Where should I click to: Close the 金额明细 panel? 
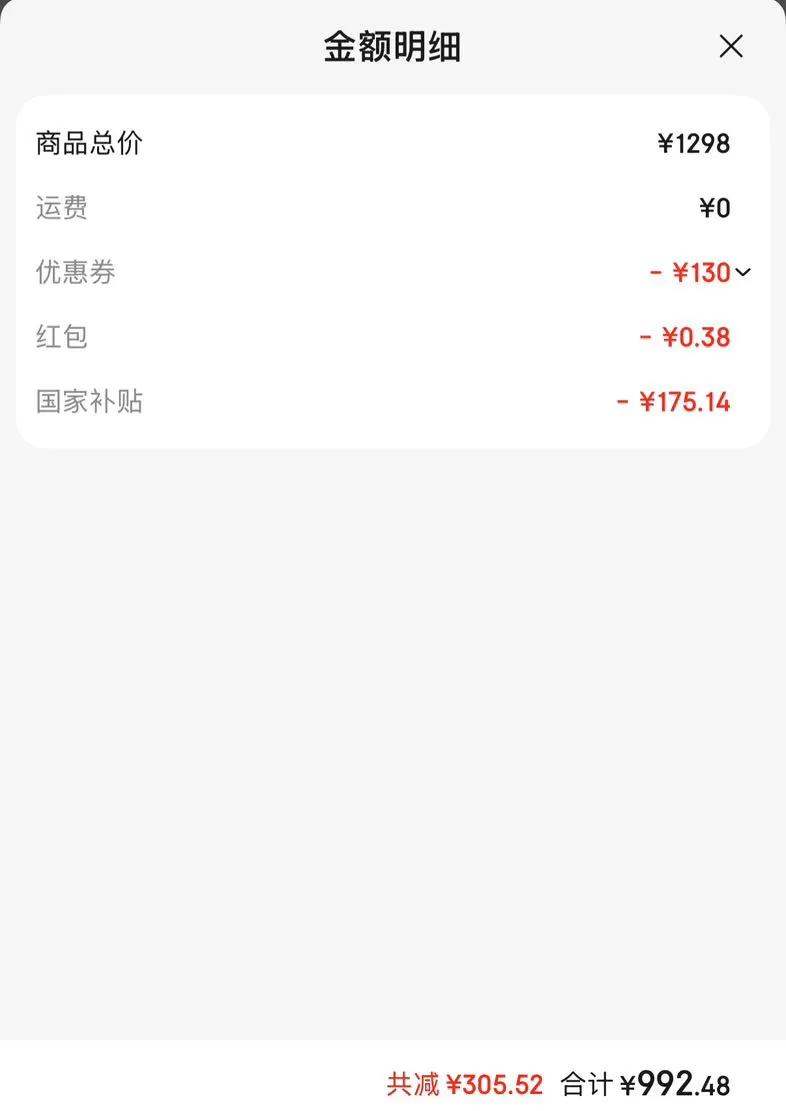click(731, 46)
